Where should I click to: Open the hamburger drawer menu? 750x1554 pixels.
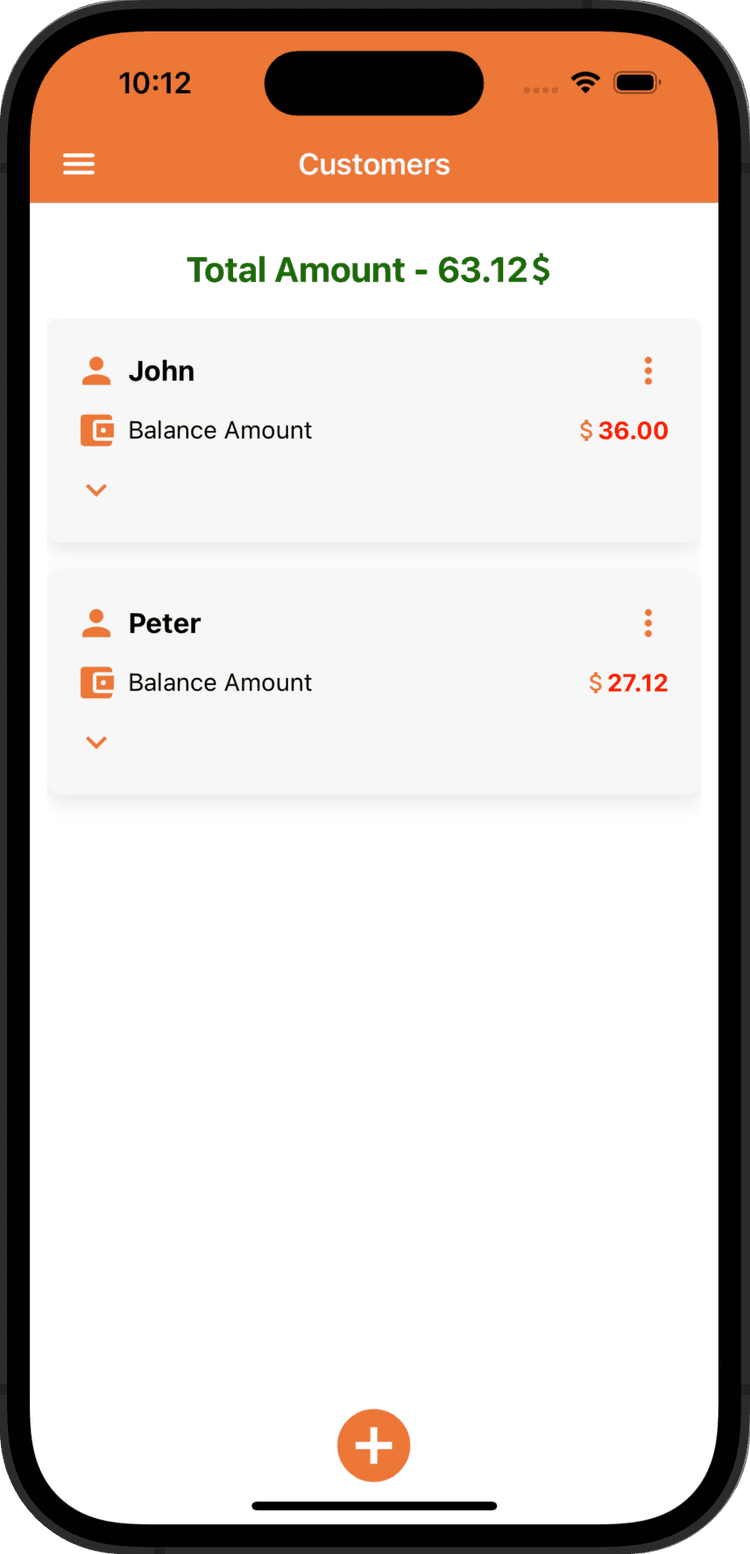[79, 165]
